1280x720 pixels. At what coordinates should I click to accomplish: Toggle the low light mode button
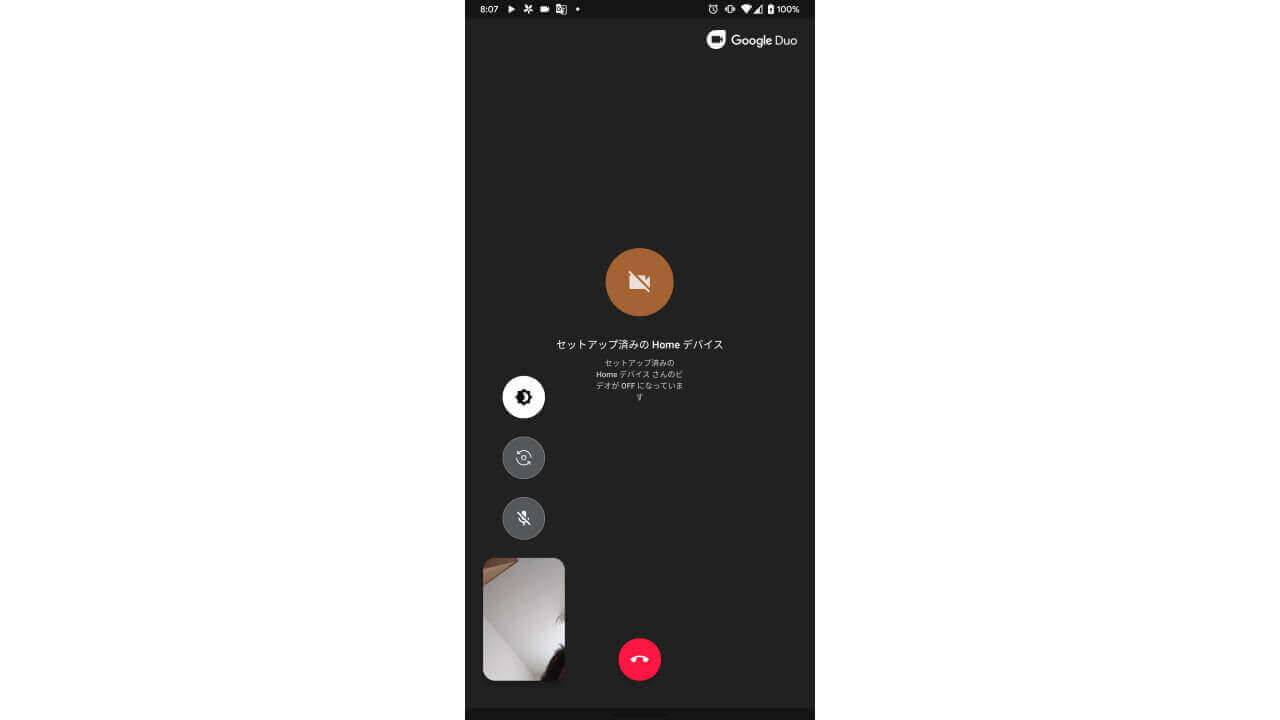523,397
